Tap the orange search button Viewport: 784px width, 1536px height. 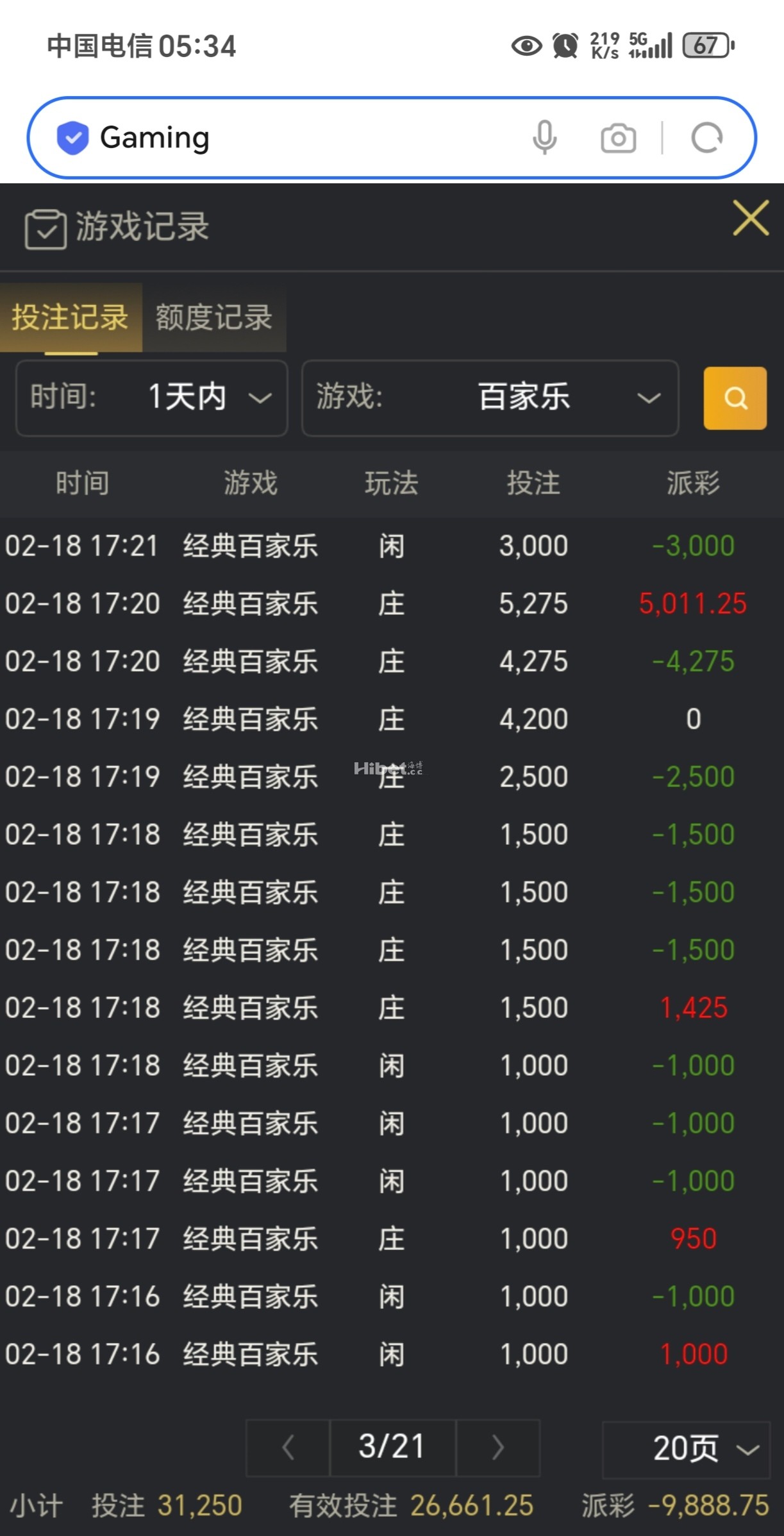click(735, 398)
